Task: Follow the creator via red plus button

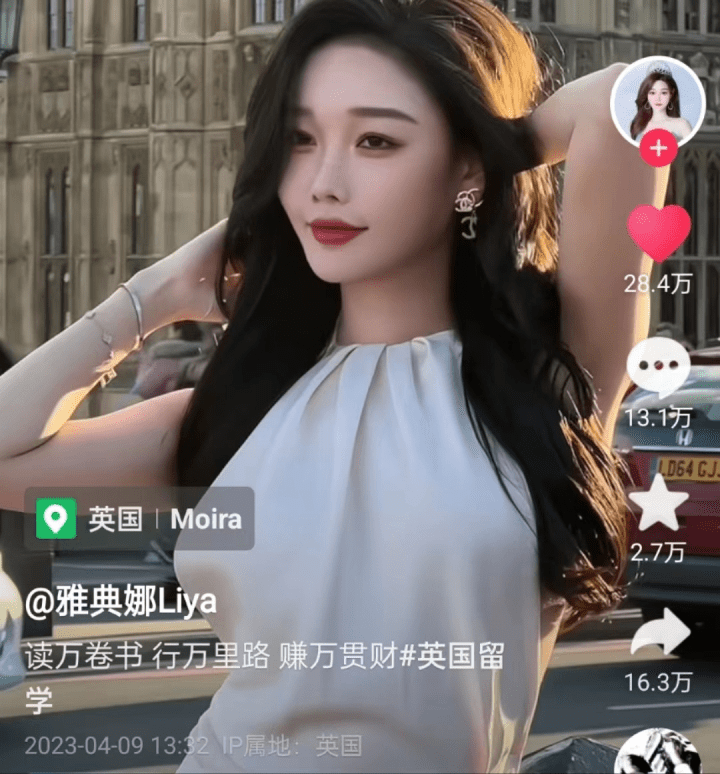Action: click(661, 147)
